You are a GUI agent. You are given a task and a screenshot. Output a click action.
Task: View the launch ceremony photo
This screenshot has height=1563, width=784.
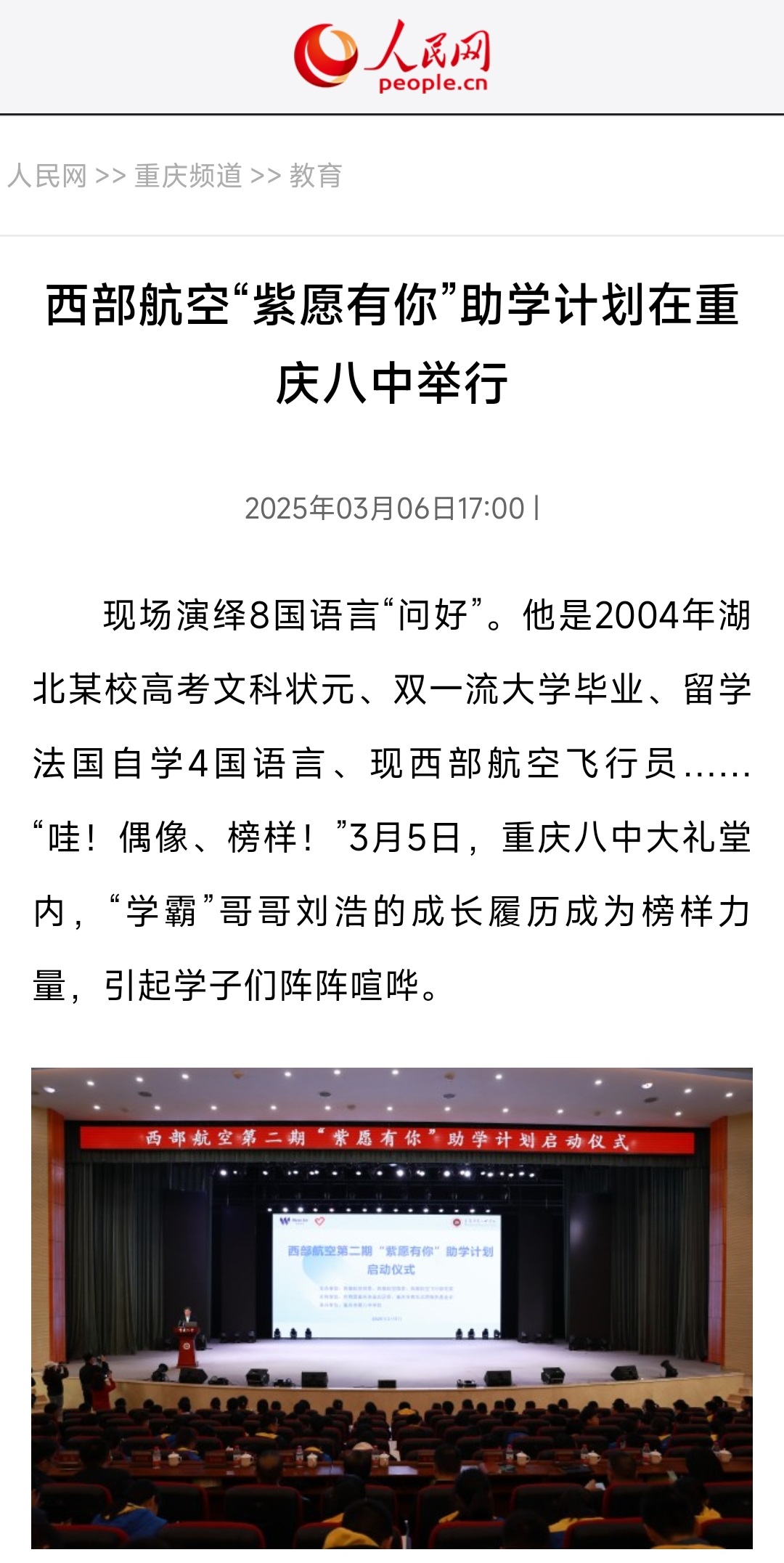pos(392,1315)
